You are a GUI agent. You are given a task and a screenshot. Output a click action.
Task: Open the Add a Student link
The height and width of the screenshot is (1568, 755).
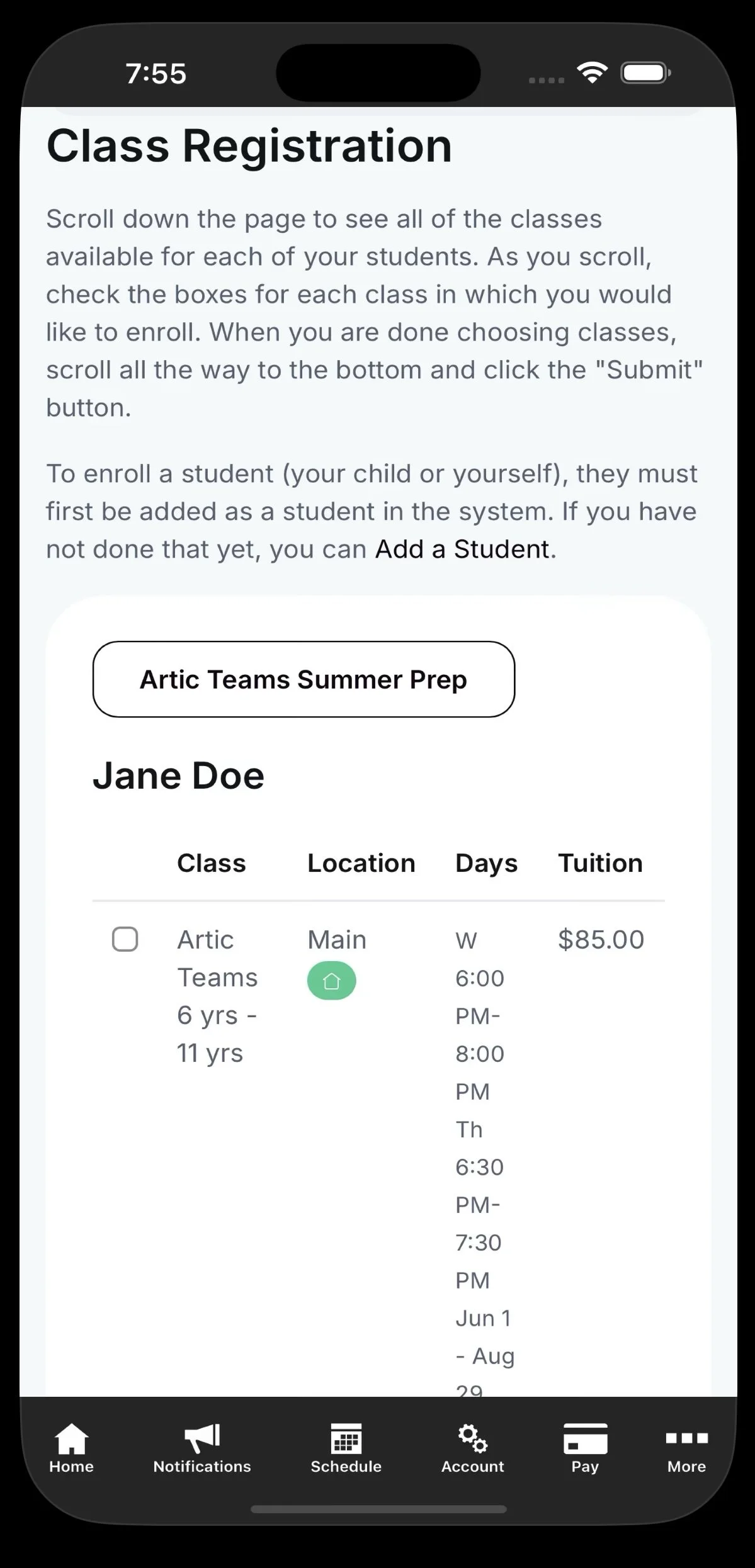(463, 549)
